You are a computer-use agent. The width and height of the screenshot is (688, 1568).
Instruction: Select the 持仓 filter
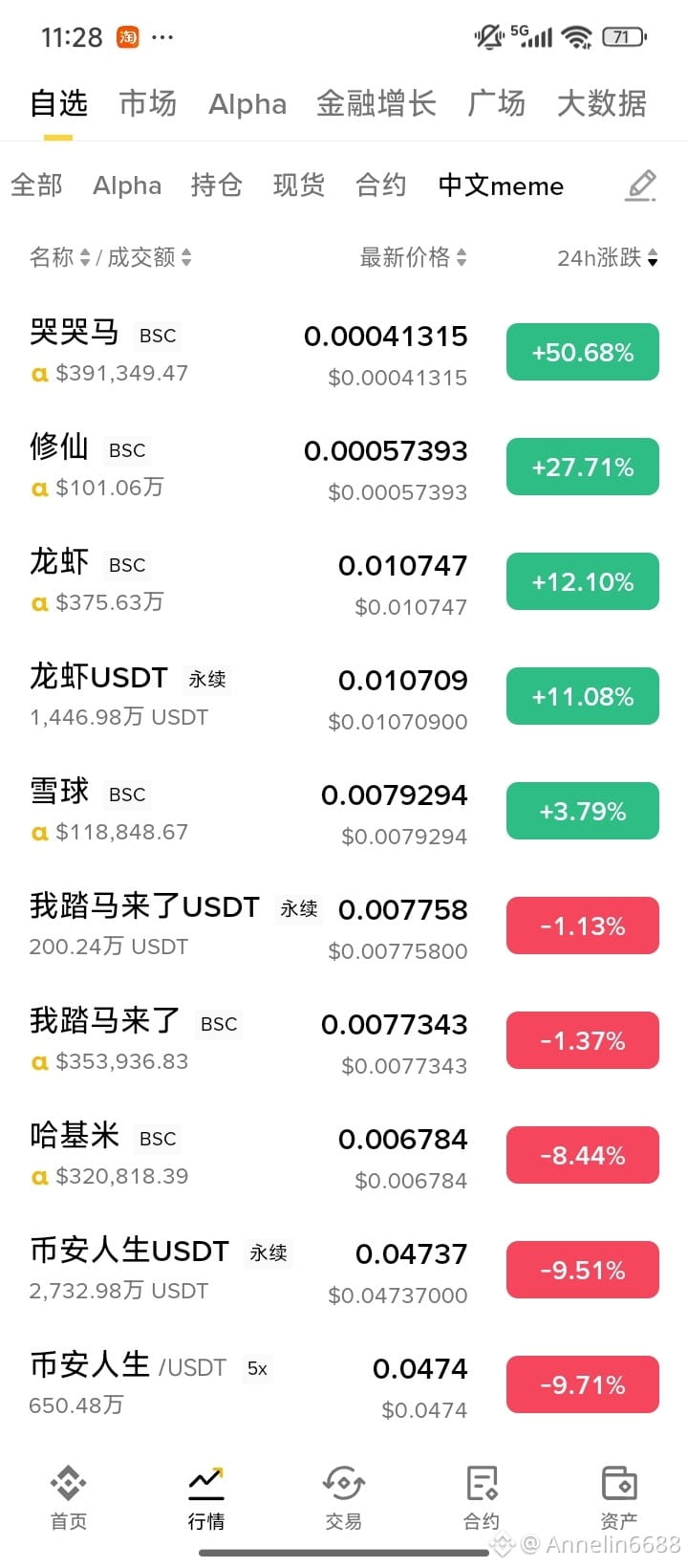[x=216, y=185]
